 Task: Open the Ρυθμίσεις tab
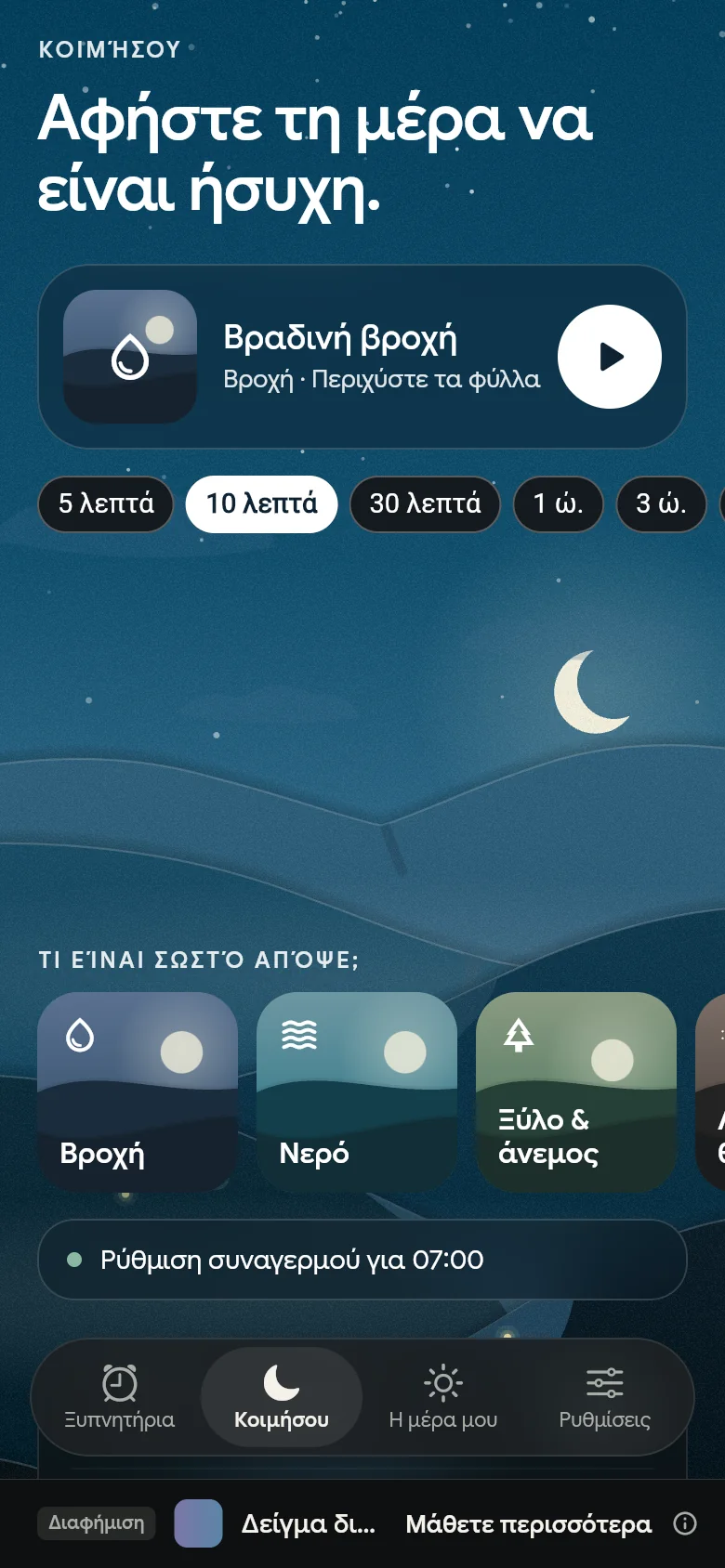click(x=605, y=1397)
